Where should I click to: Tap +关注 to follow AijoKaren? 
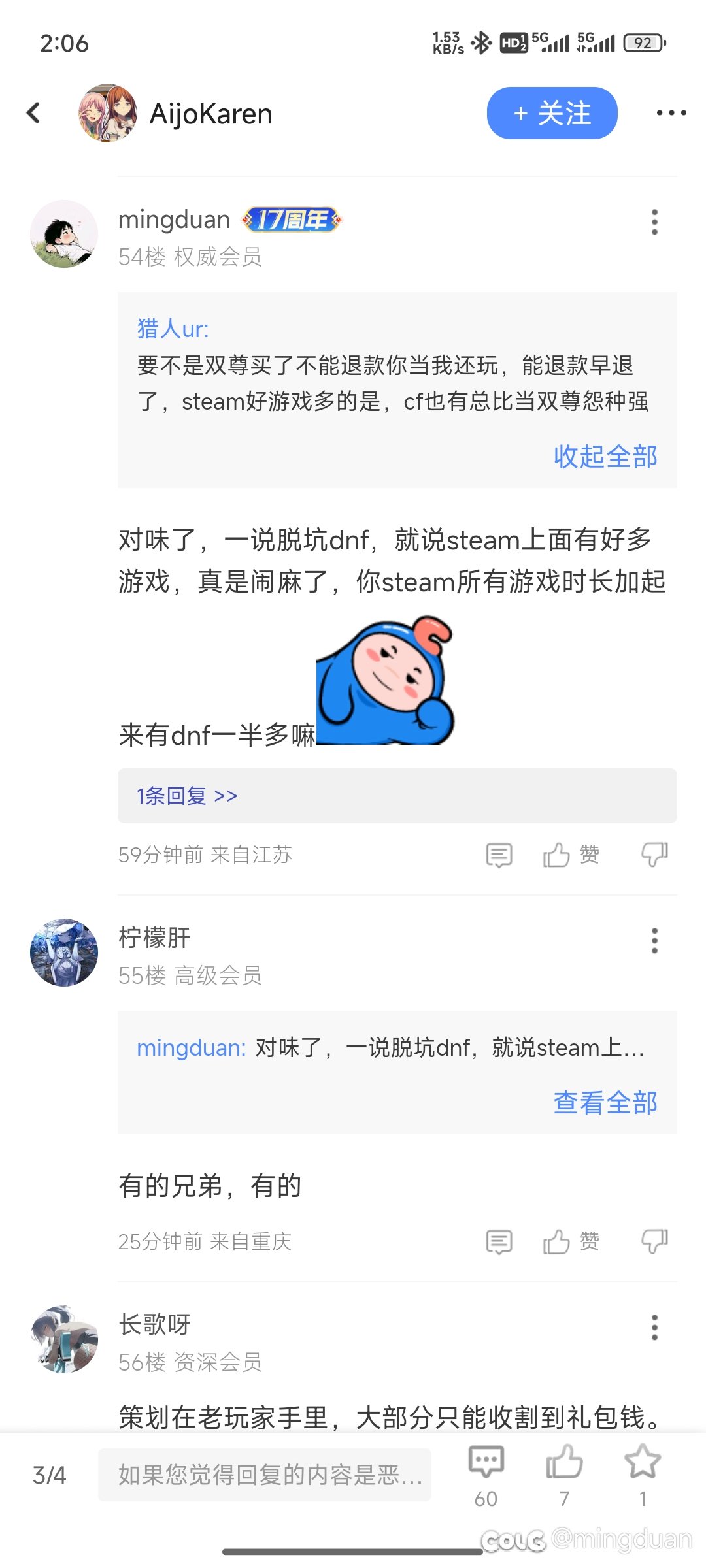coord(551,112)
